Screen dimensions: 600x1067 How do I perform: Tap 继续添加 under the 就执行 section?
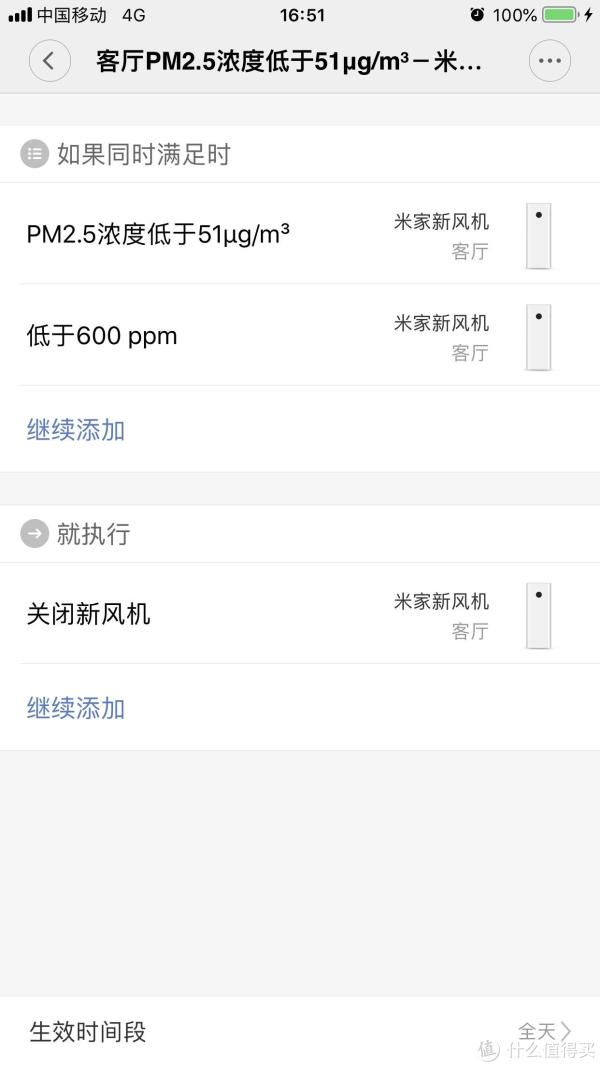point(76,708)
